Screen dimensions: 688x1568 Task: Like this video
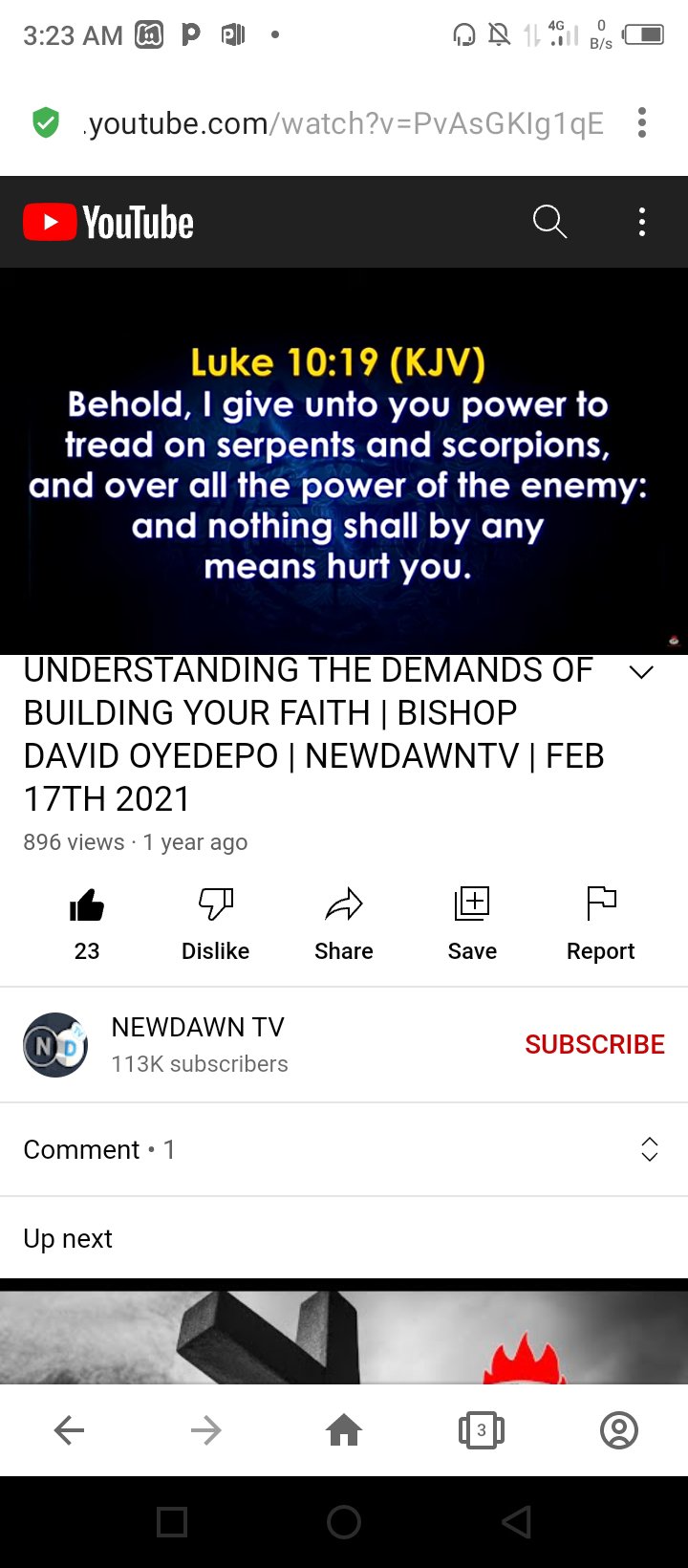[x=87, y=905]
